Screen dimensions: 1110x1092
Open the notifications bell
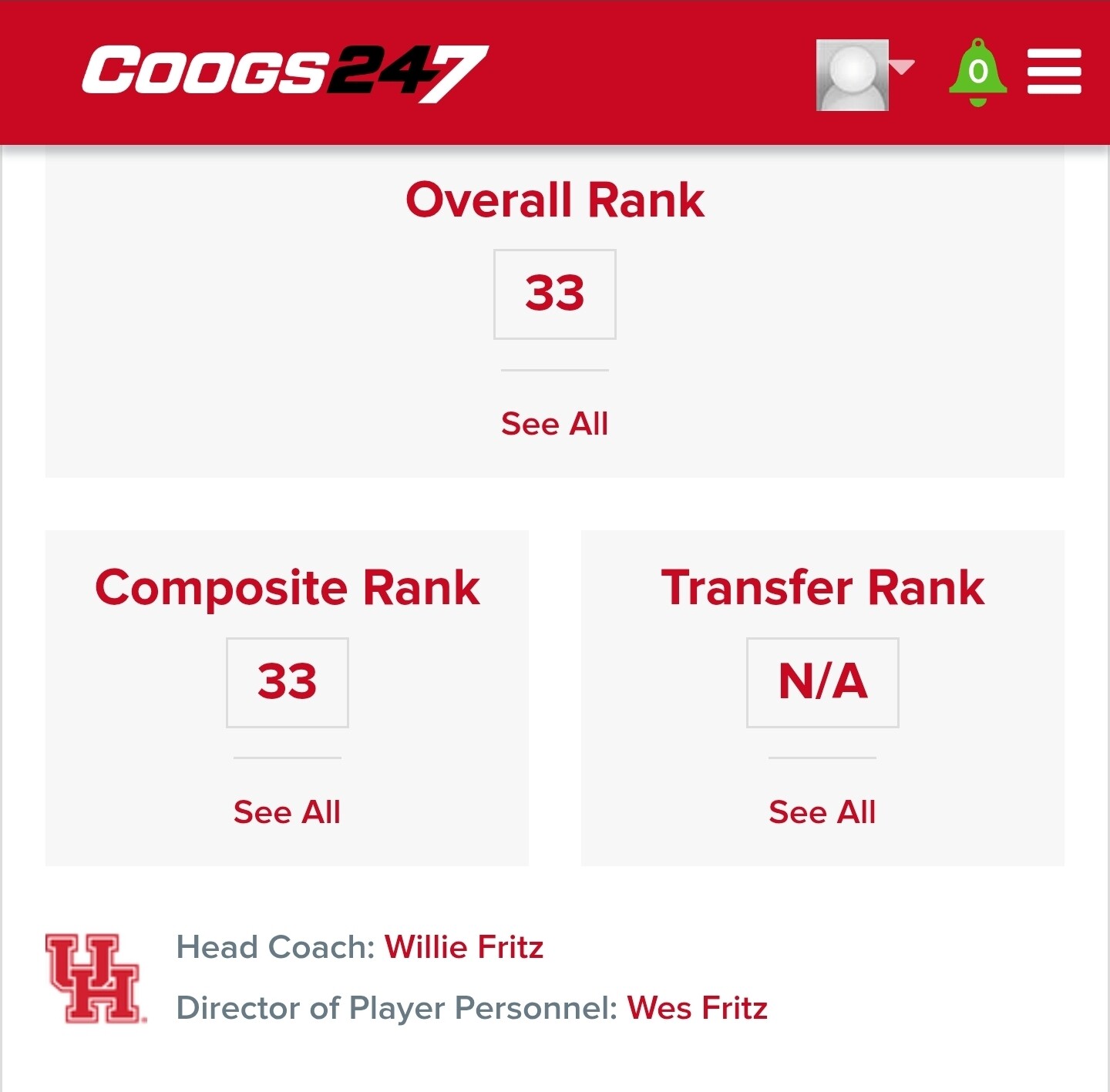[x=977, y=72]
